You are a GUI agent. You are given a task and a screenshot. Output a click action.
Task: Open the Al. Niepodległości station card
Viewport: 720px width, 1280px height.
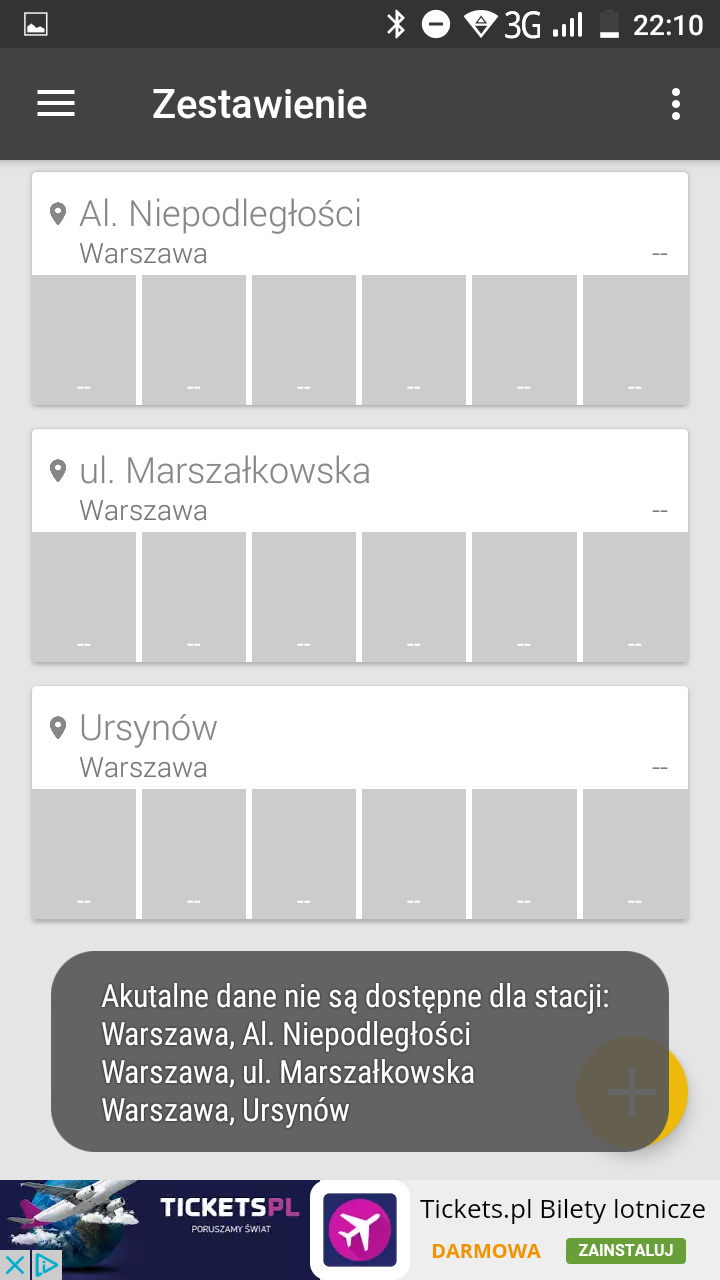coord(360,230)
